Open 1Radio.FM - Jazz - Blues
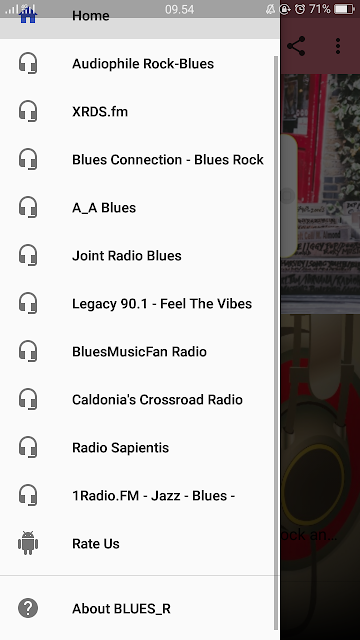The image size is (360, 640). [140, 495]
